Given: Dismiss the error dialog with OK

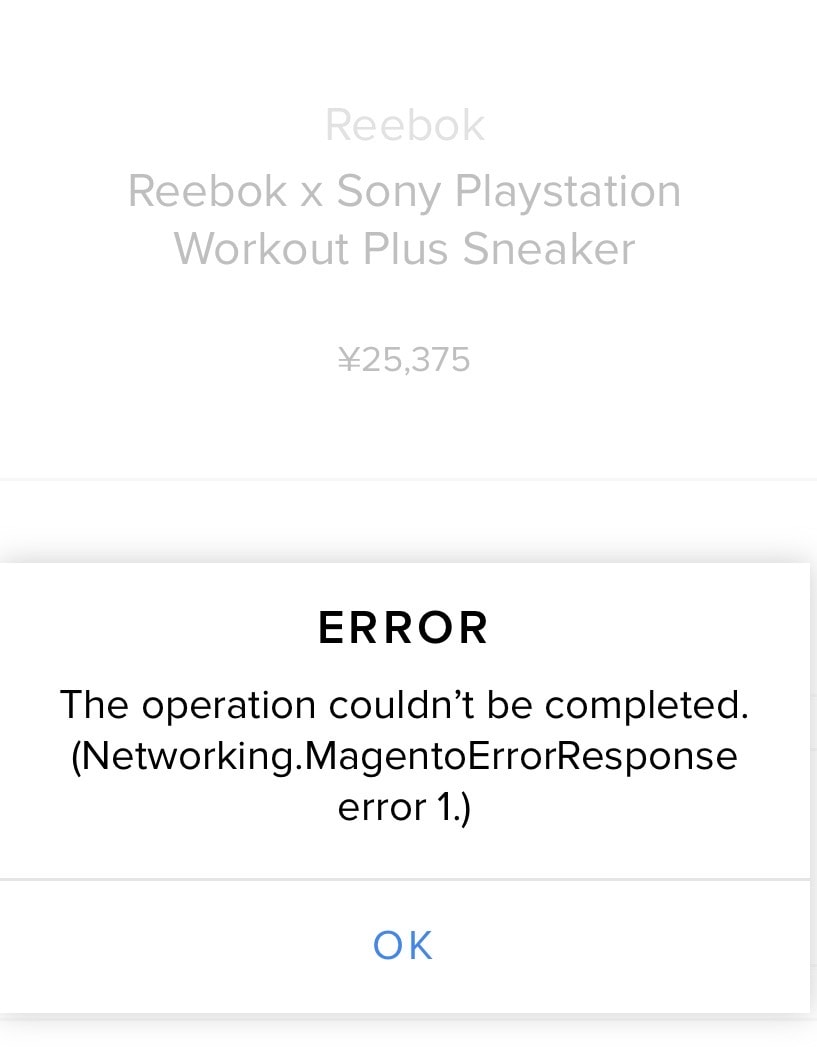Looking at the screenshot, I should [x=403, y=945].
